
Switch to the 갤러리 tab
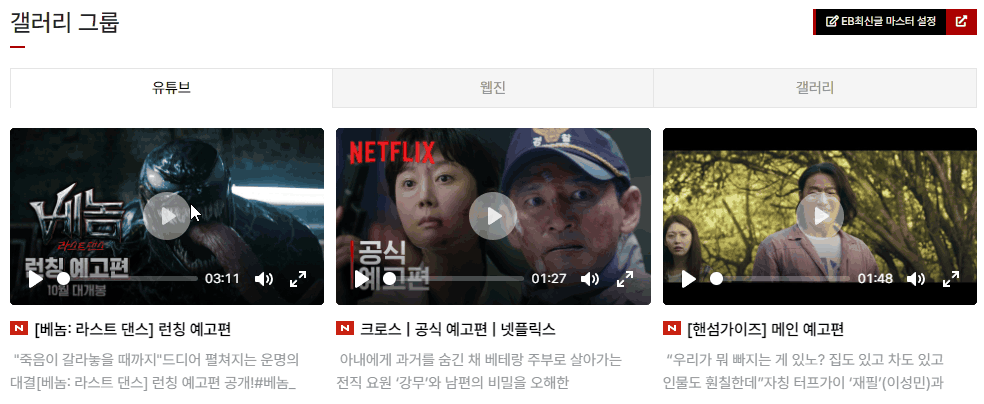pos(815,88)
